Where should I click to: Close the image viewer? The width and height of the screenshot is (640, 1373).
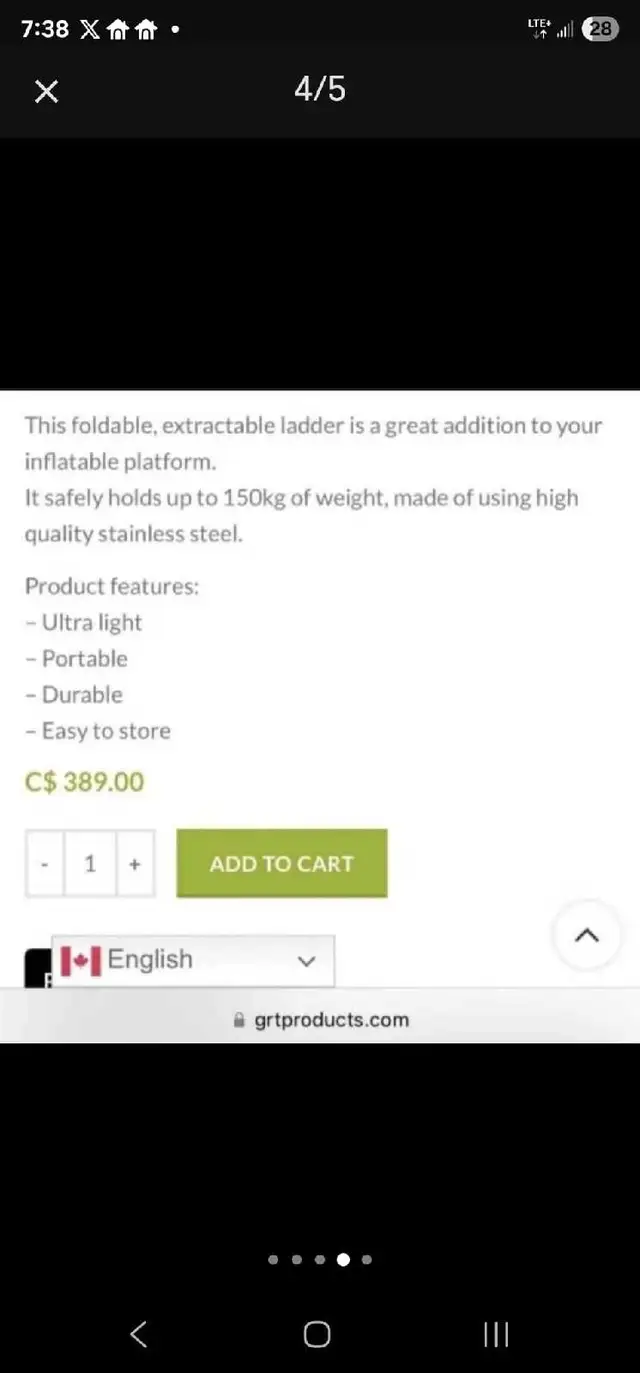[x=46, y=92]
